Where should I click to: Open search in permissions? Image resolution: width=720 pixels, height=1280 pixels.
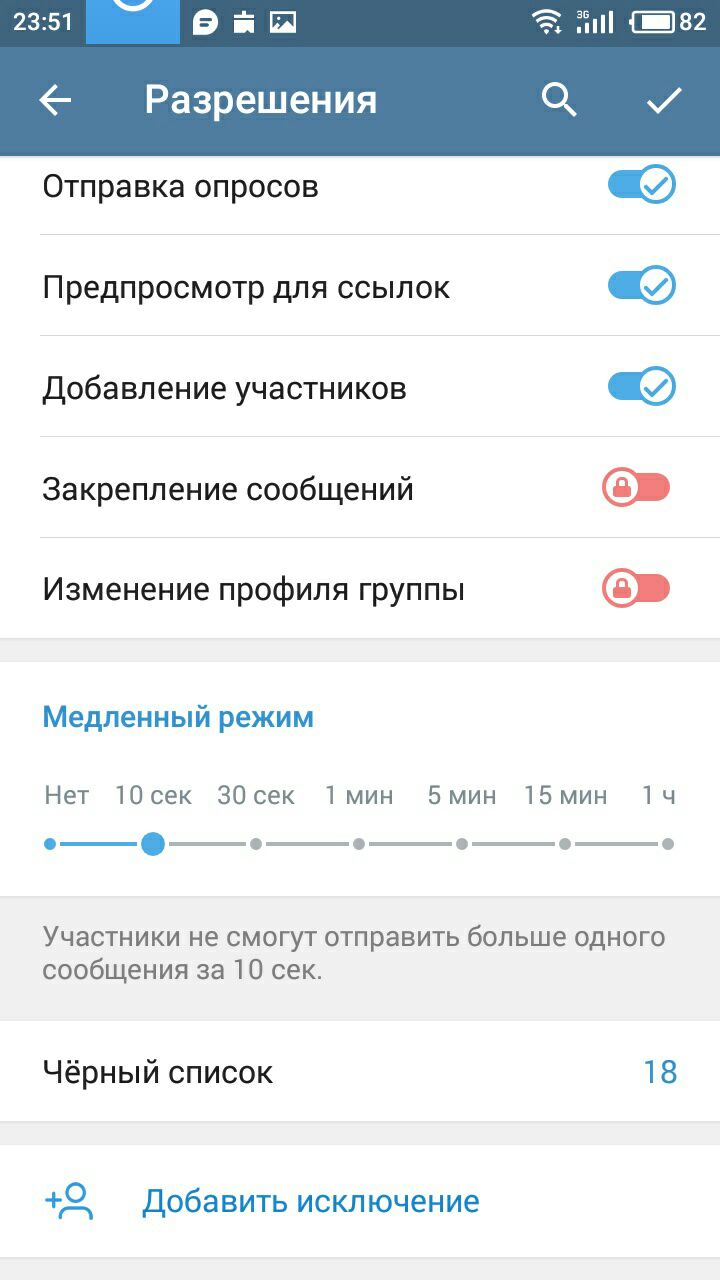(559, 100)
